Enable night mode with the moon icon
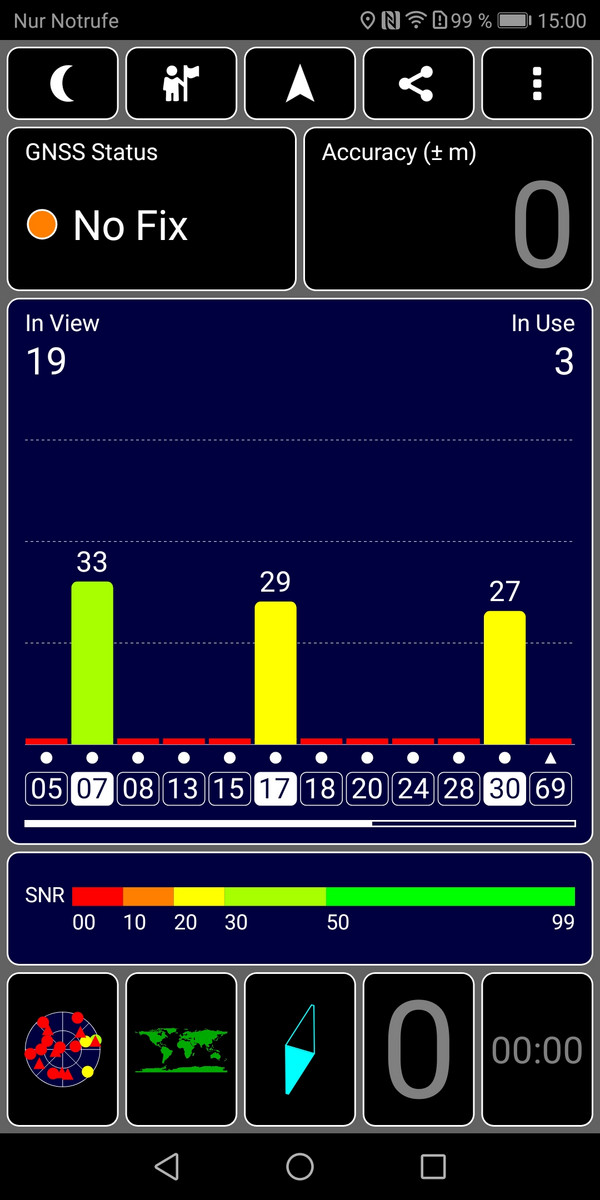 coord(63,84)
